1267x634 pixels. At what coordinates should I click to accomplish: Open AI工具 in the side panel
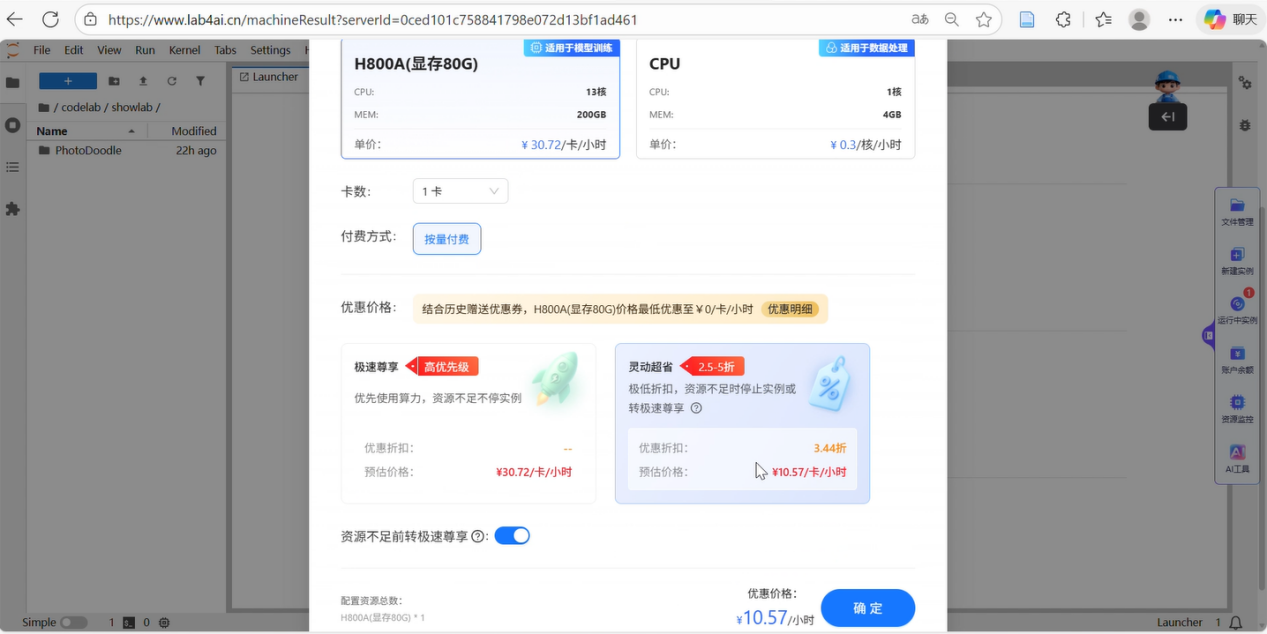1237,458
